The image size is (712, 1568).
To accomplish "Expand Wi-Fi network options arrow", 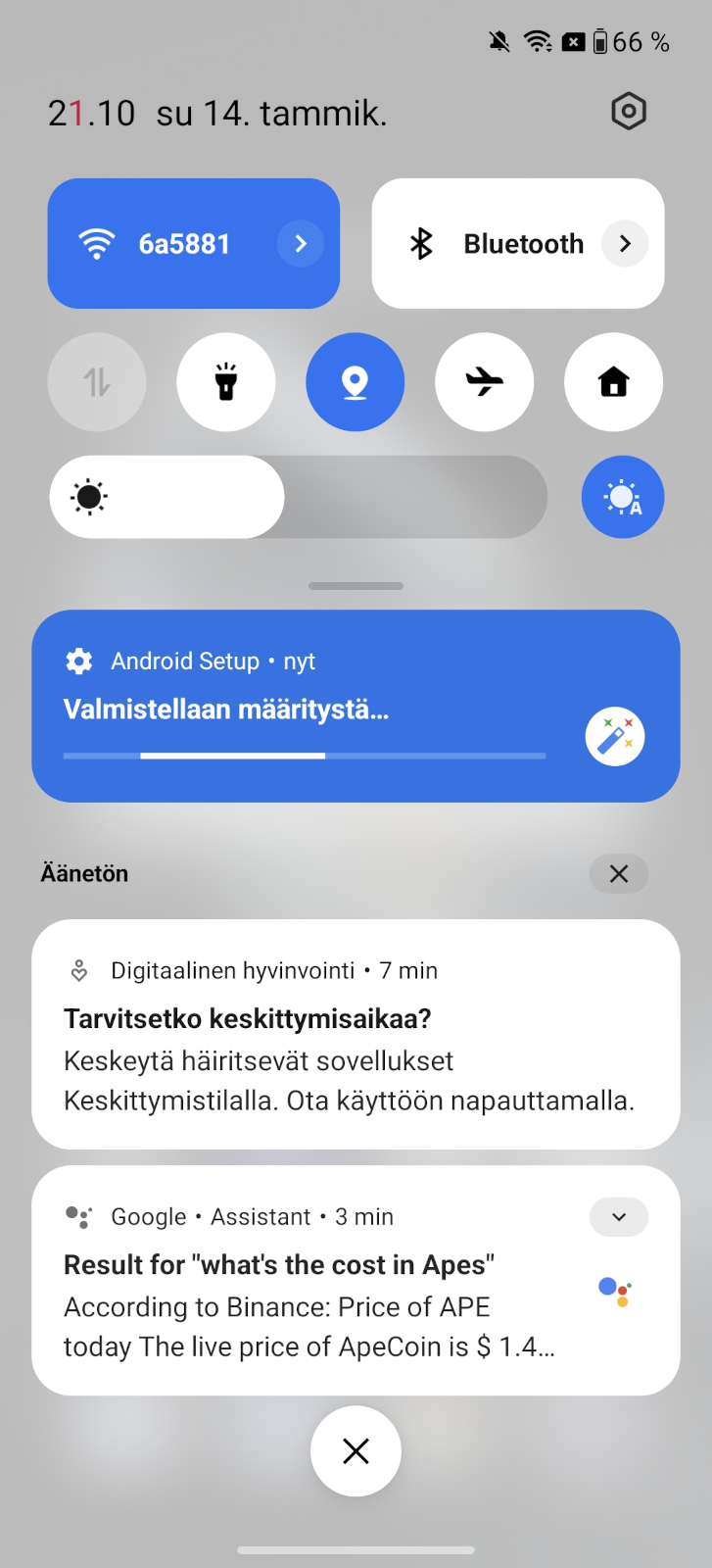I will 301,244.
